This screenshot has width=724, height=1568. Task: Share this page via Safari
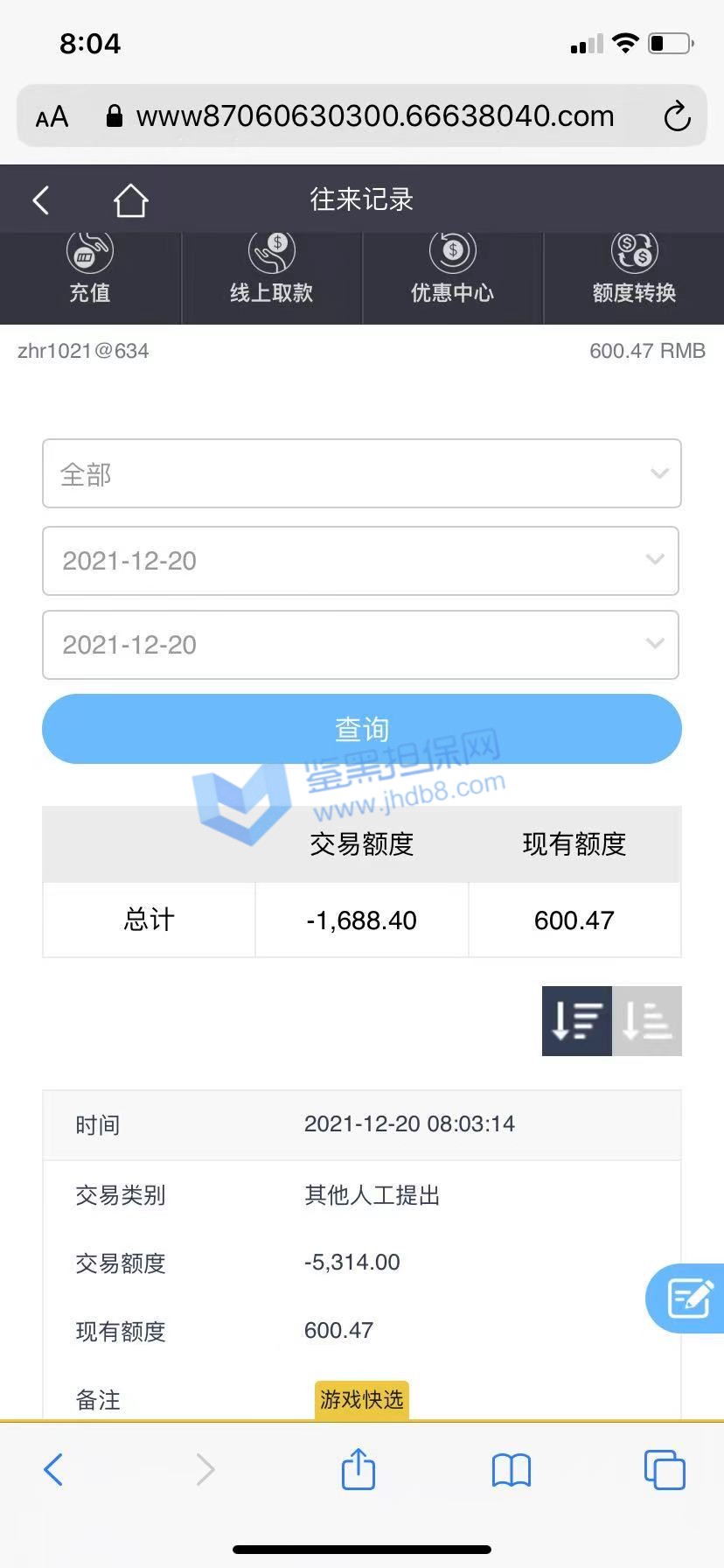(358, 1469)
